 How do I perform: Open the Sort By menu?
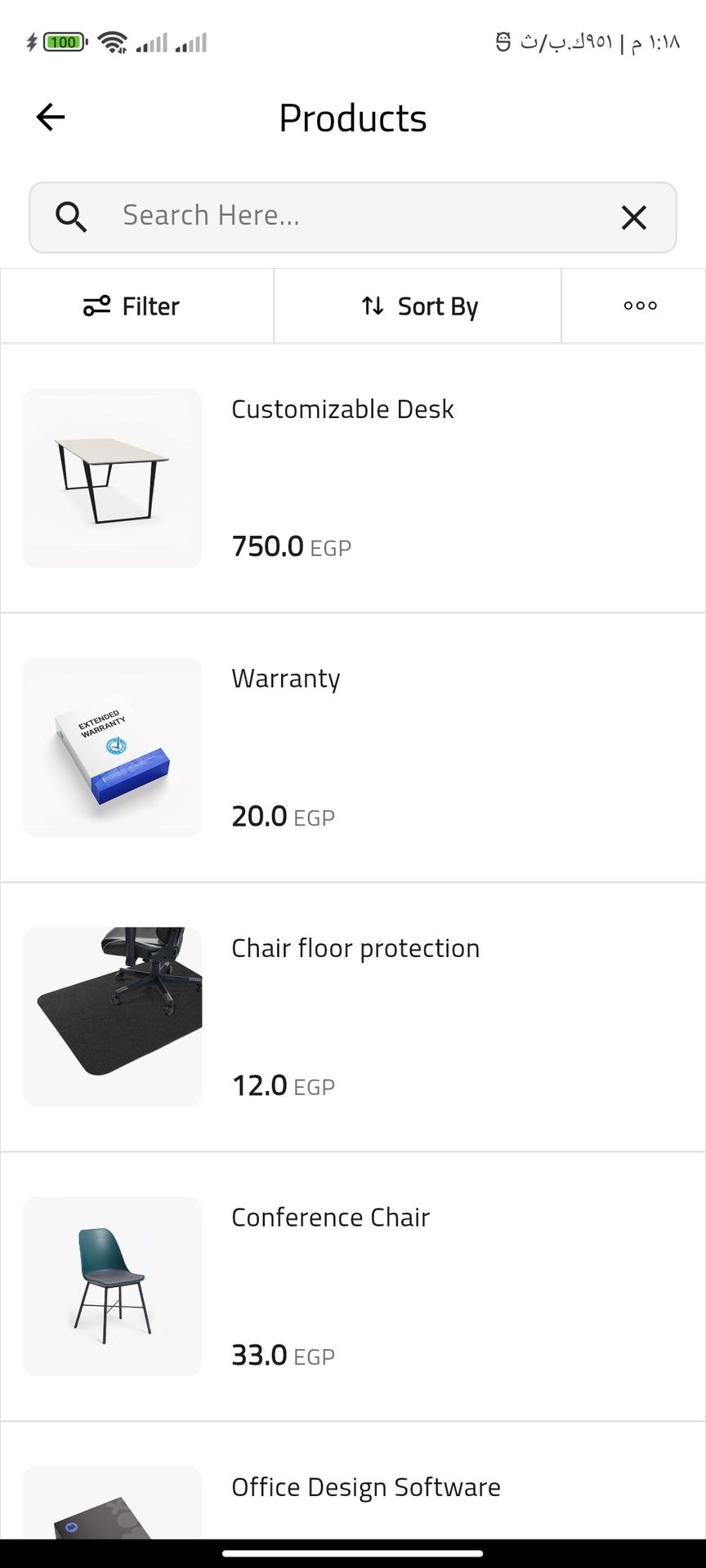[418, 306]
